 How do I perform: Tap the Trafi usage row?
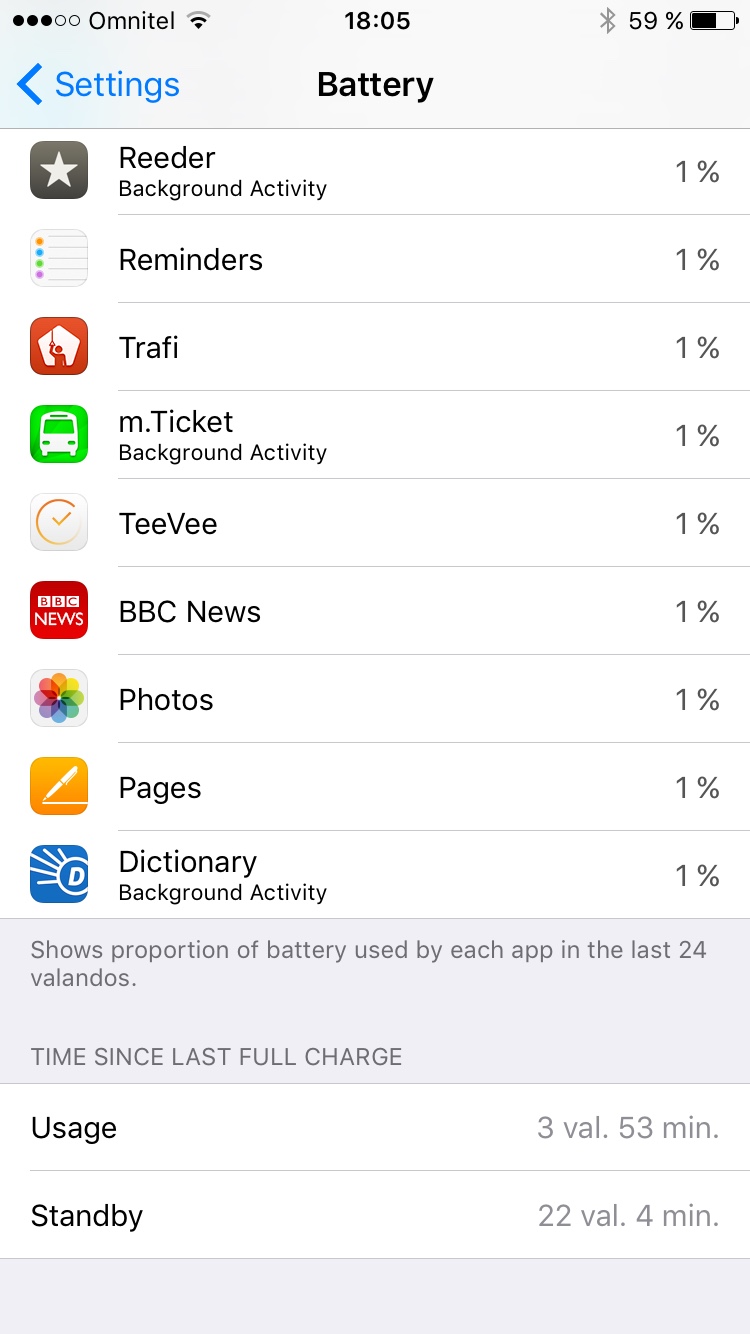tap(375, 348)
